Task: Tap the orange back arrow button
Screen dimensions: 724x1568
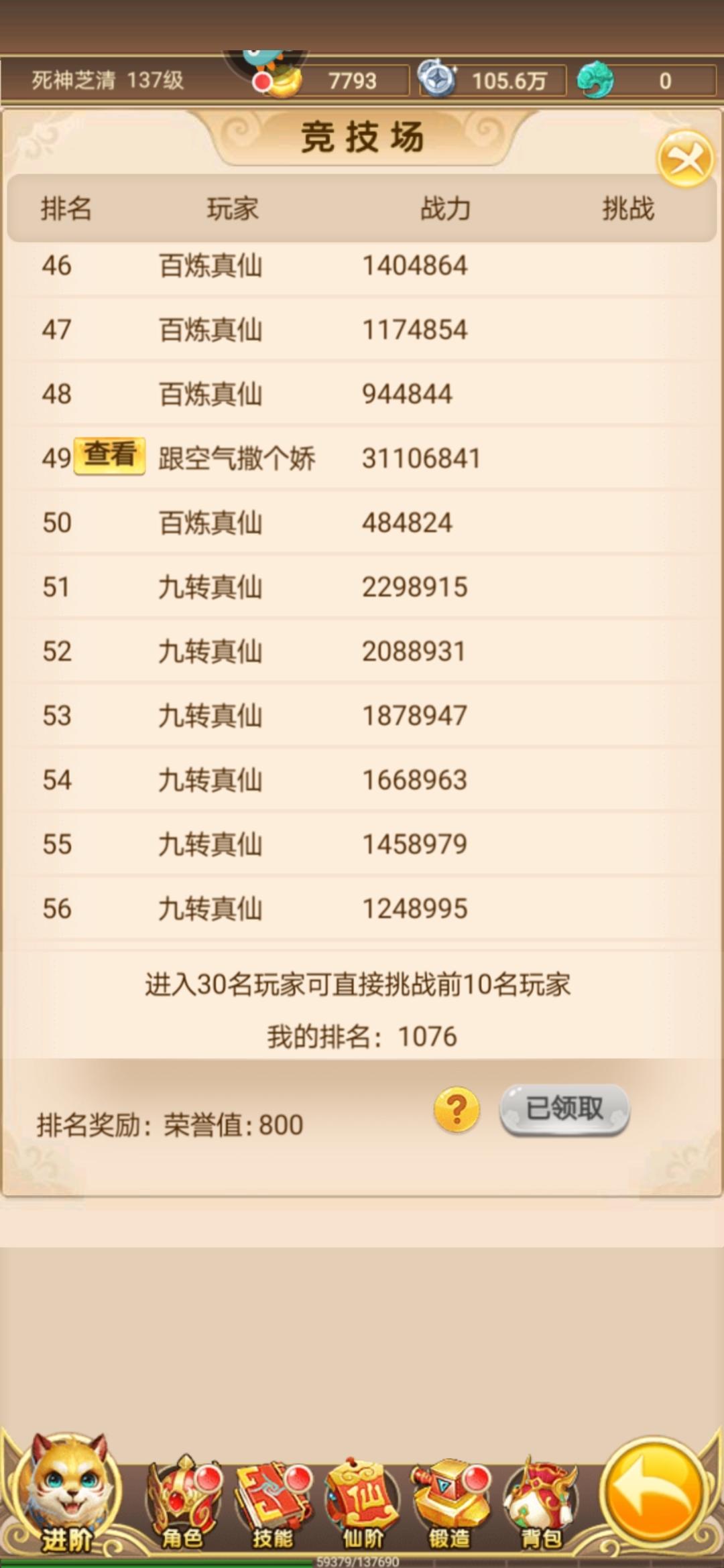Action: point(652,1492)
